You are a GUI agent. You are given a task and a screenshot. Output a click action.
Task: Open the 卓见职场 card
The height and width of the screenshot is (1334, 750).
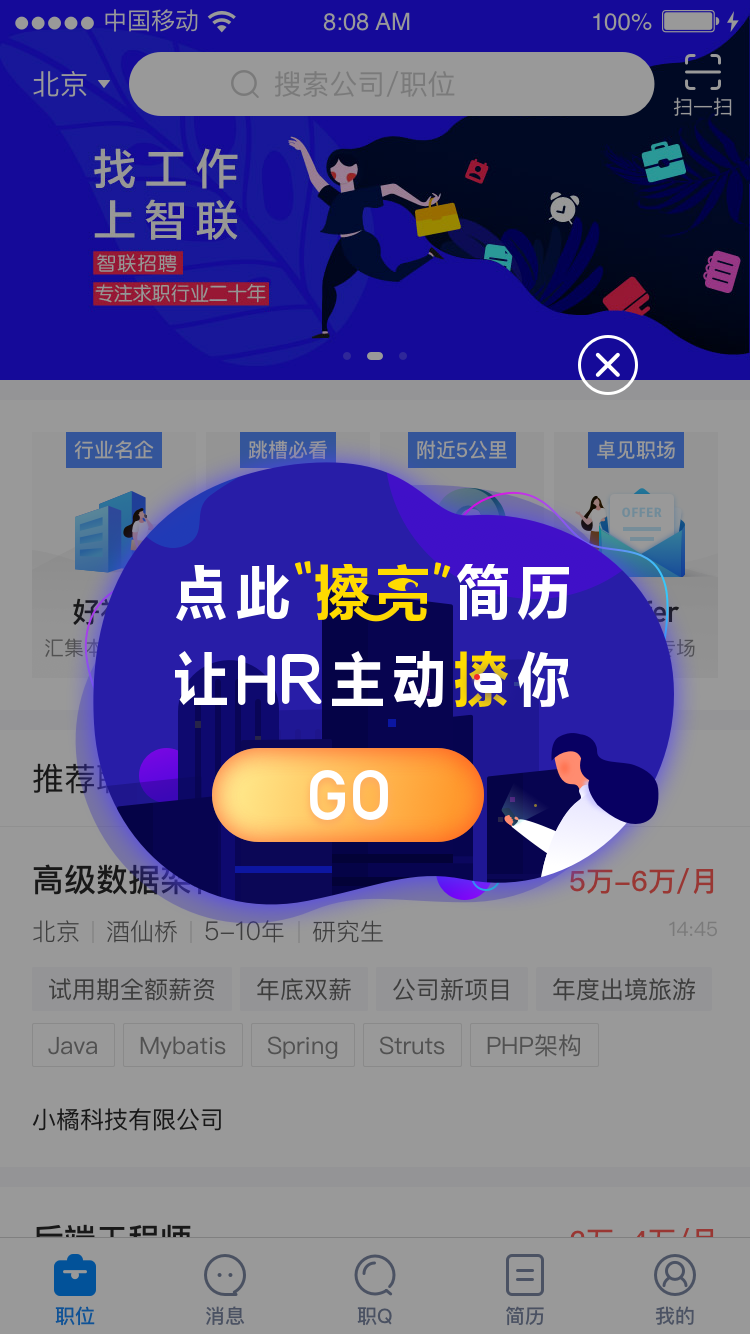tap(636, 554)
